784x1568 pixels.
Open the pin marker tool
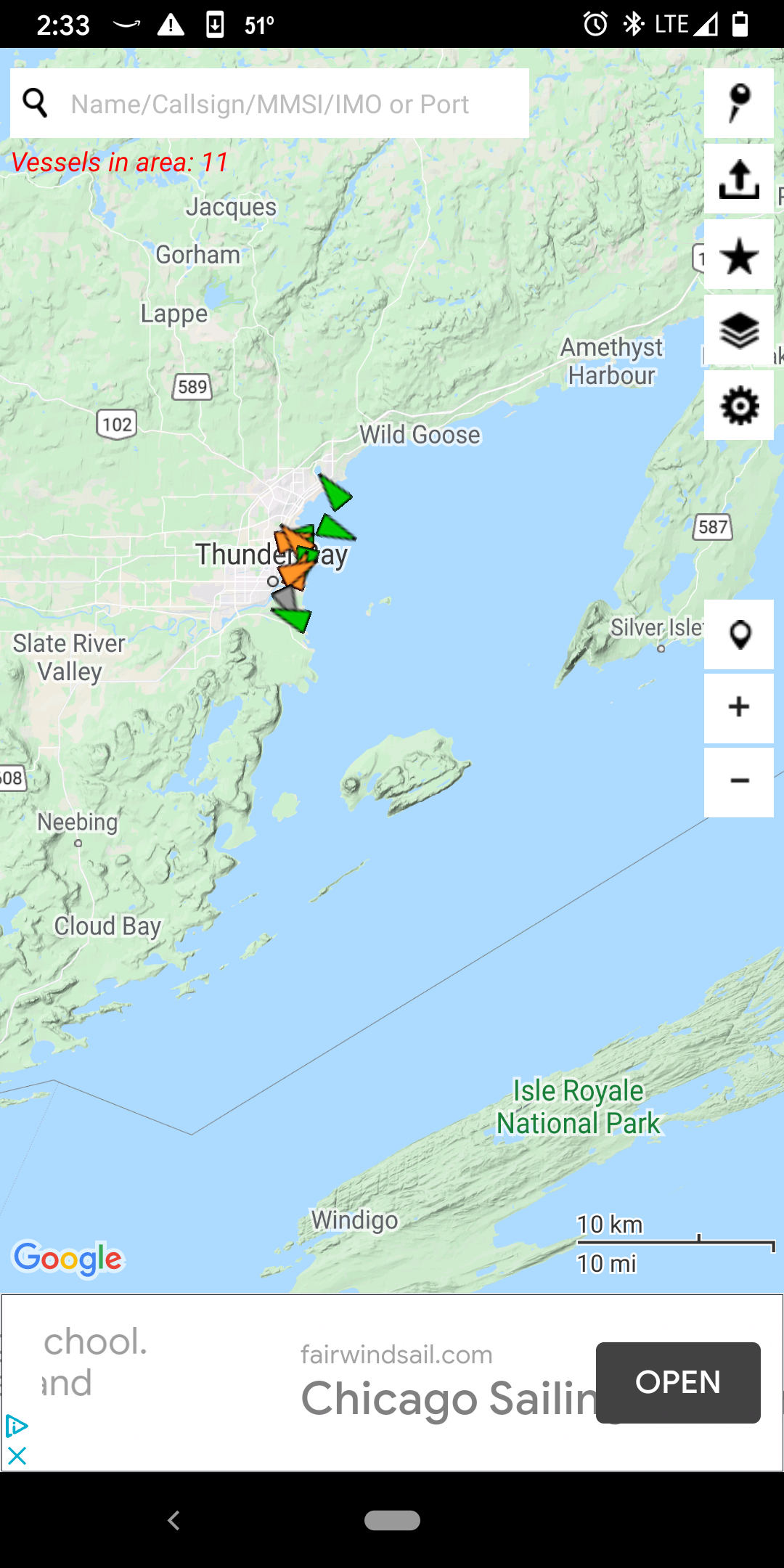pyautogui.click(x=739, y=103)
